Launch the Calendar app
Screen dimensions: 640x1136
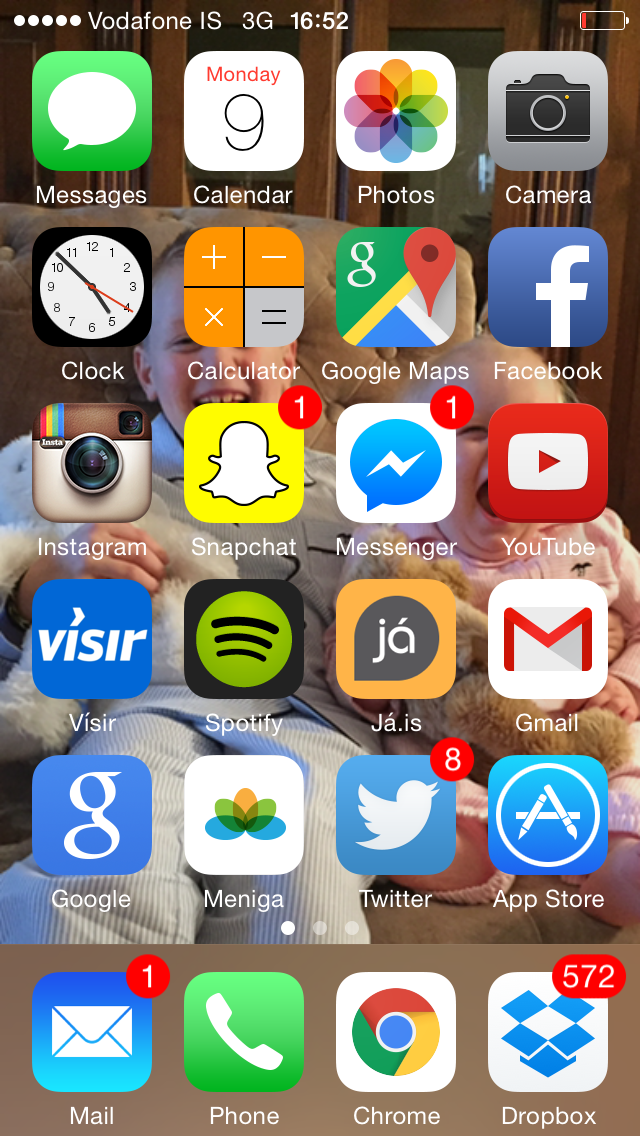coord(244,111)
